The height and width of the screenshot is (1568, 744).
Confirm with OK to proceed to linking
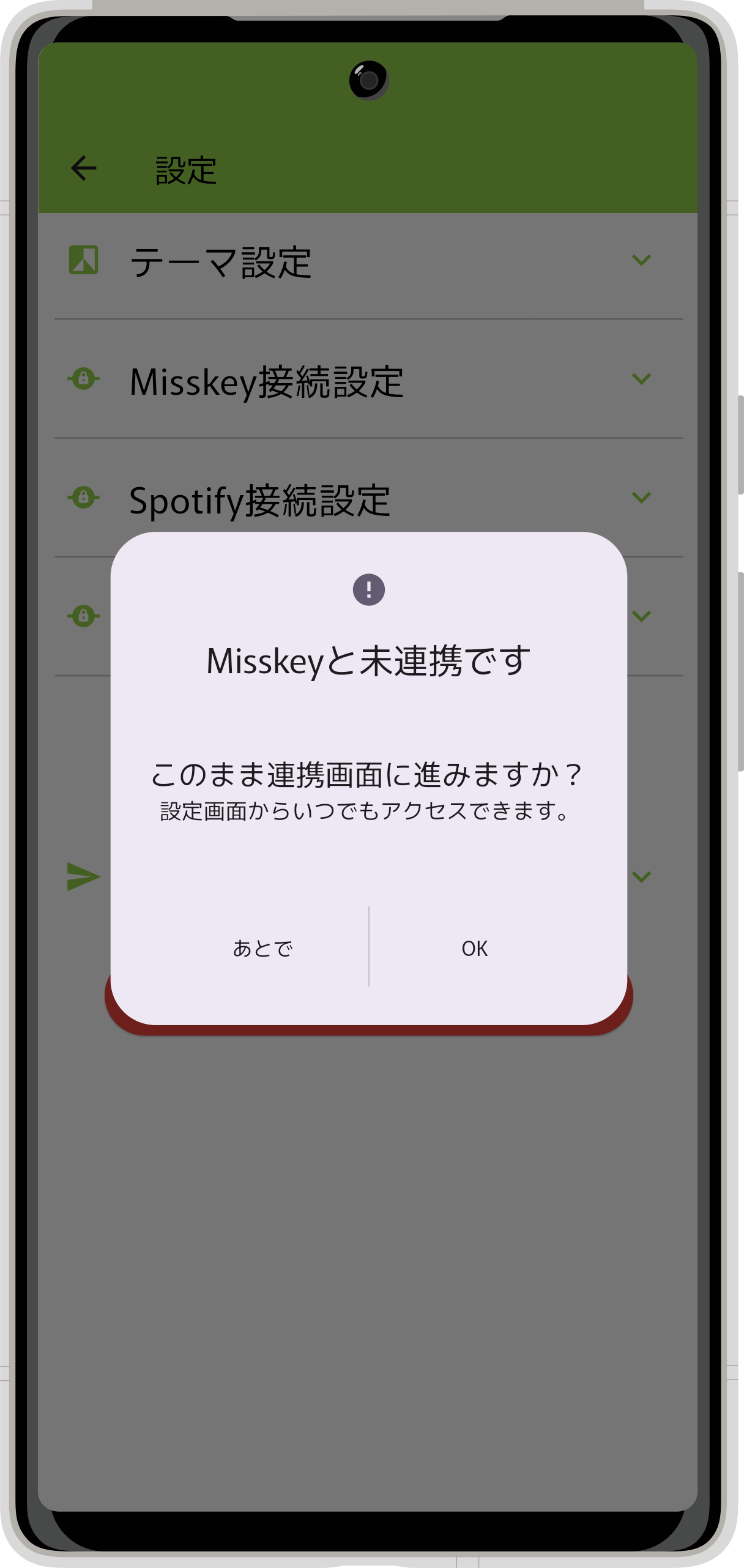pos(475,948)
